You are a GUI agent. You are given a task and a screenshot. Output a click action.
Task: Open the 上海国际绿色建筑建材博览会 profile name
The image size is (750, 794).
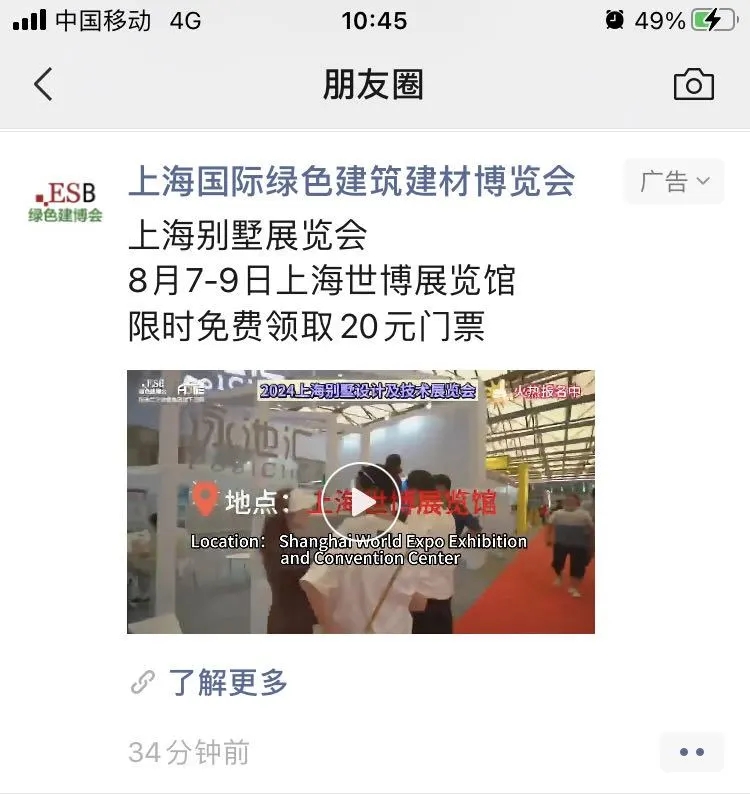[352, 181]
